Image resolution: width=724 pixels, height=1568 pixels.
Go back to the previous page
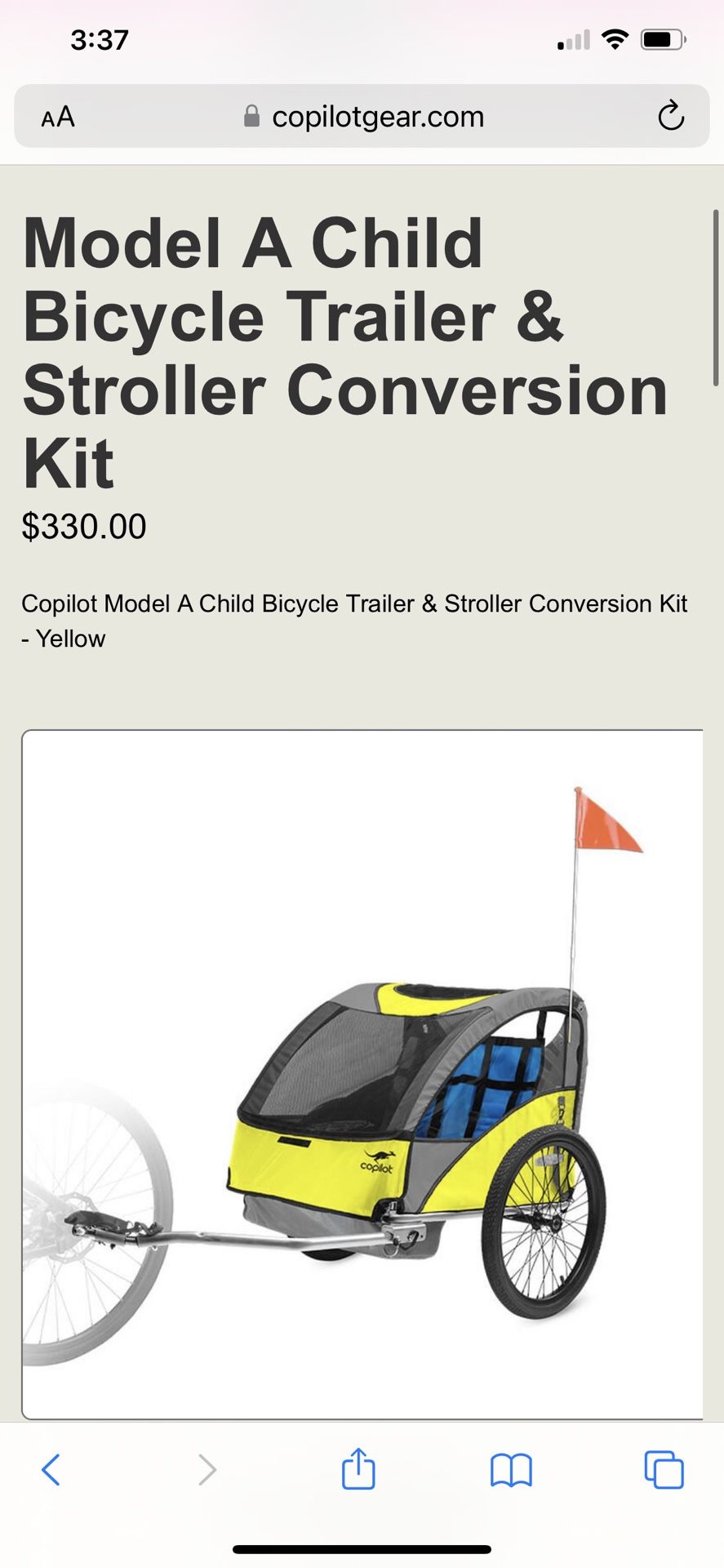click(x=51, y=1470)
